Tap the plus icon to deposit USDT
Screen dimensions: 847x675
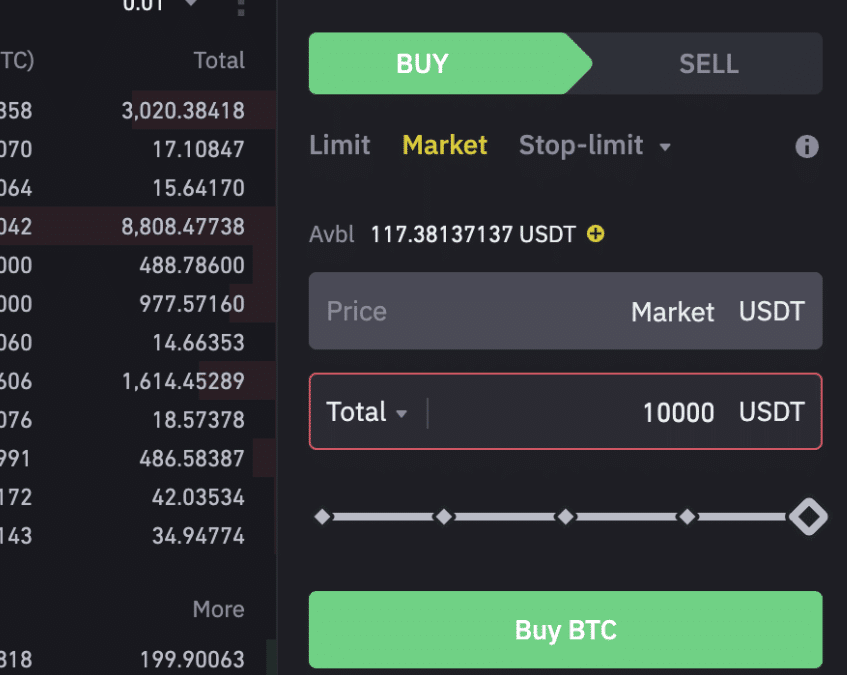(596, 234)
